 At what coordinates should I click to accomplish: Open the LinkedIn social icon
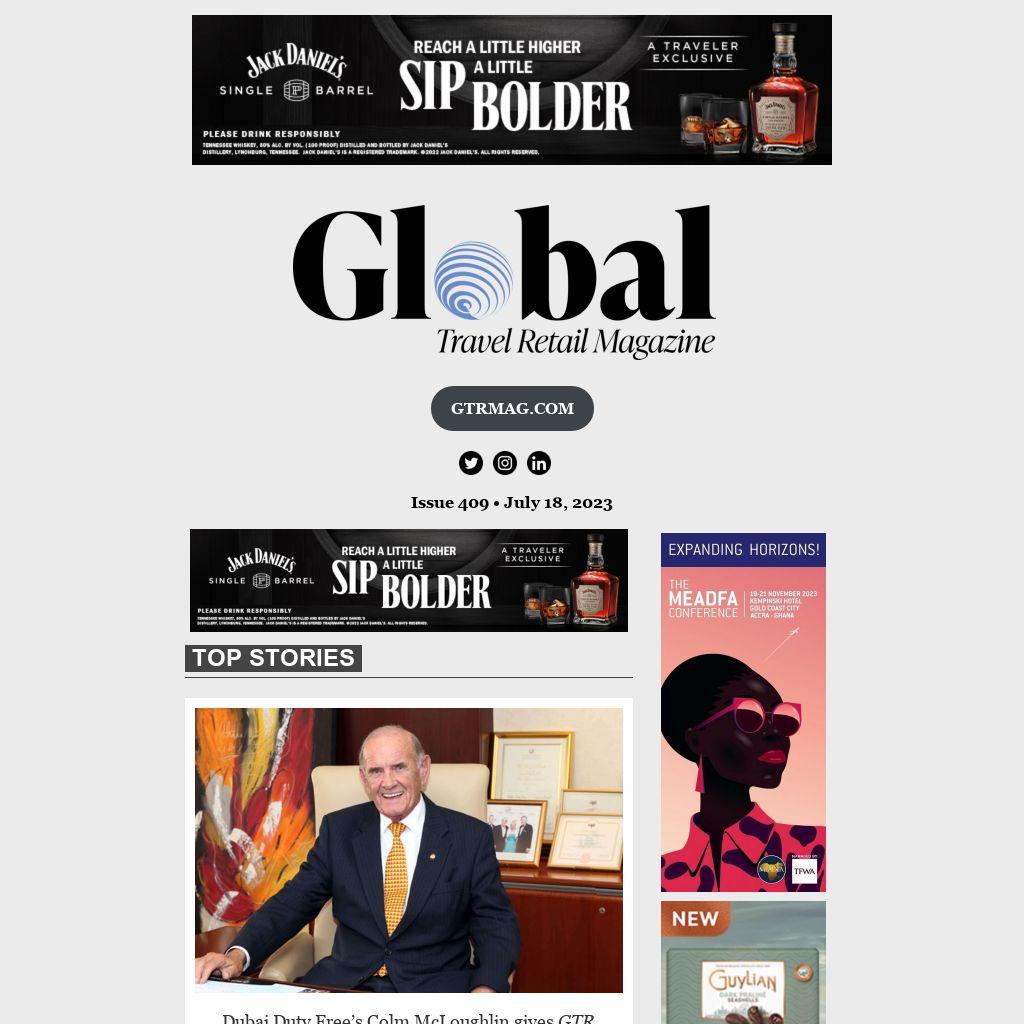coord(539,463)
